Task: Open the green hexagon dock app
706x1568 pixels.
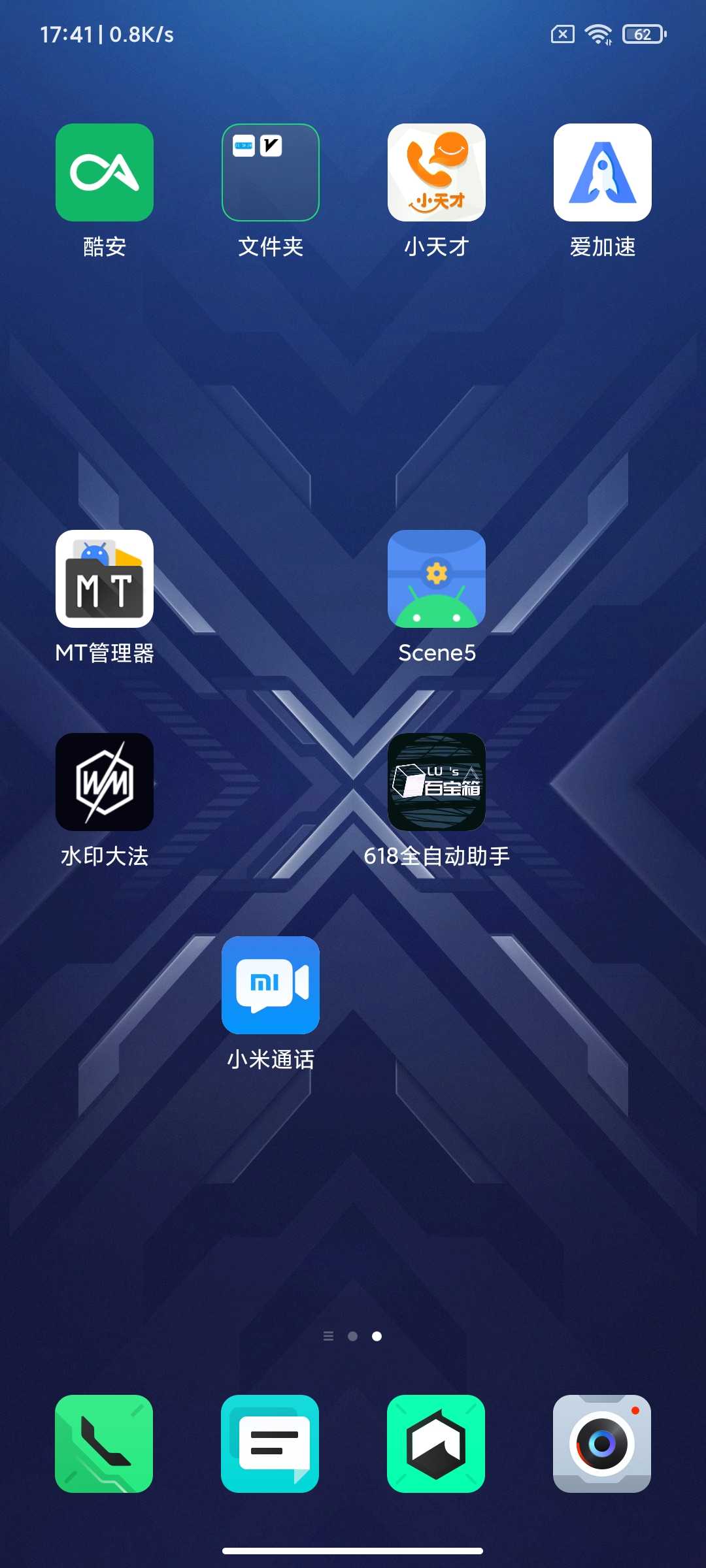Action: 437,1444
